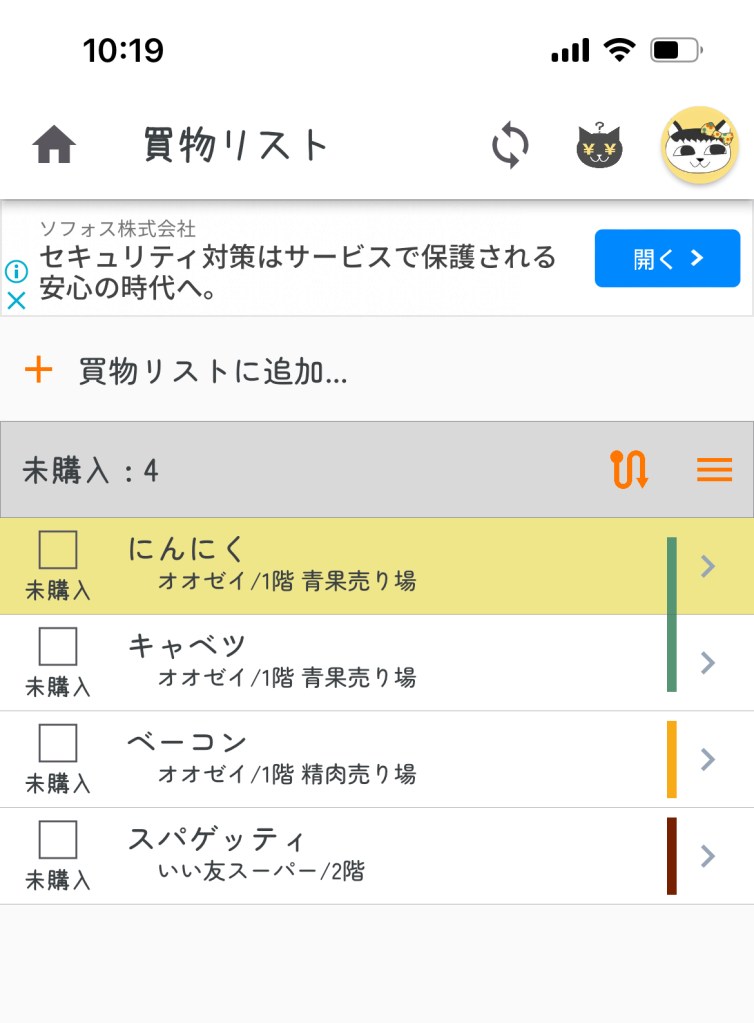The image size is (754, 1023).
Task: Open details chevron for にんにく
Action: [x=708, y=567]
